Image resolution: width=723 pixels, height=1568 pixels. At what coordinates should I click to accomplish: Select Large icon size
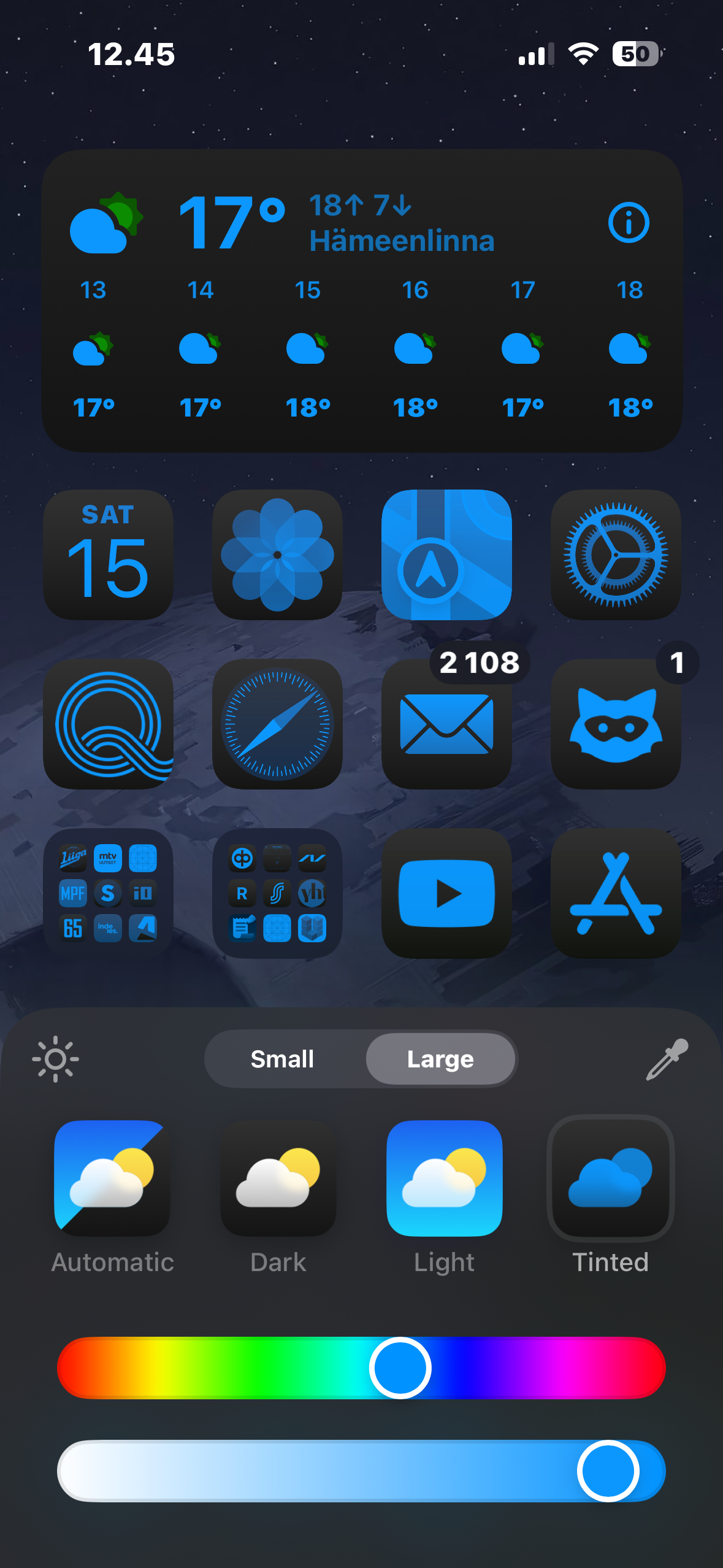pos(440,1059)
